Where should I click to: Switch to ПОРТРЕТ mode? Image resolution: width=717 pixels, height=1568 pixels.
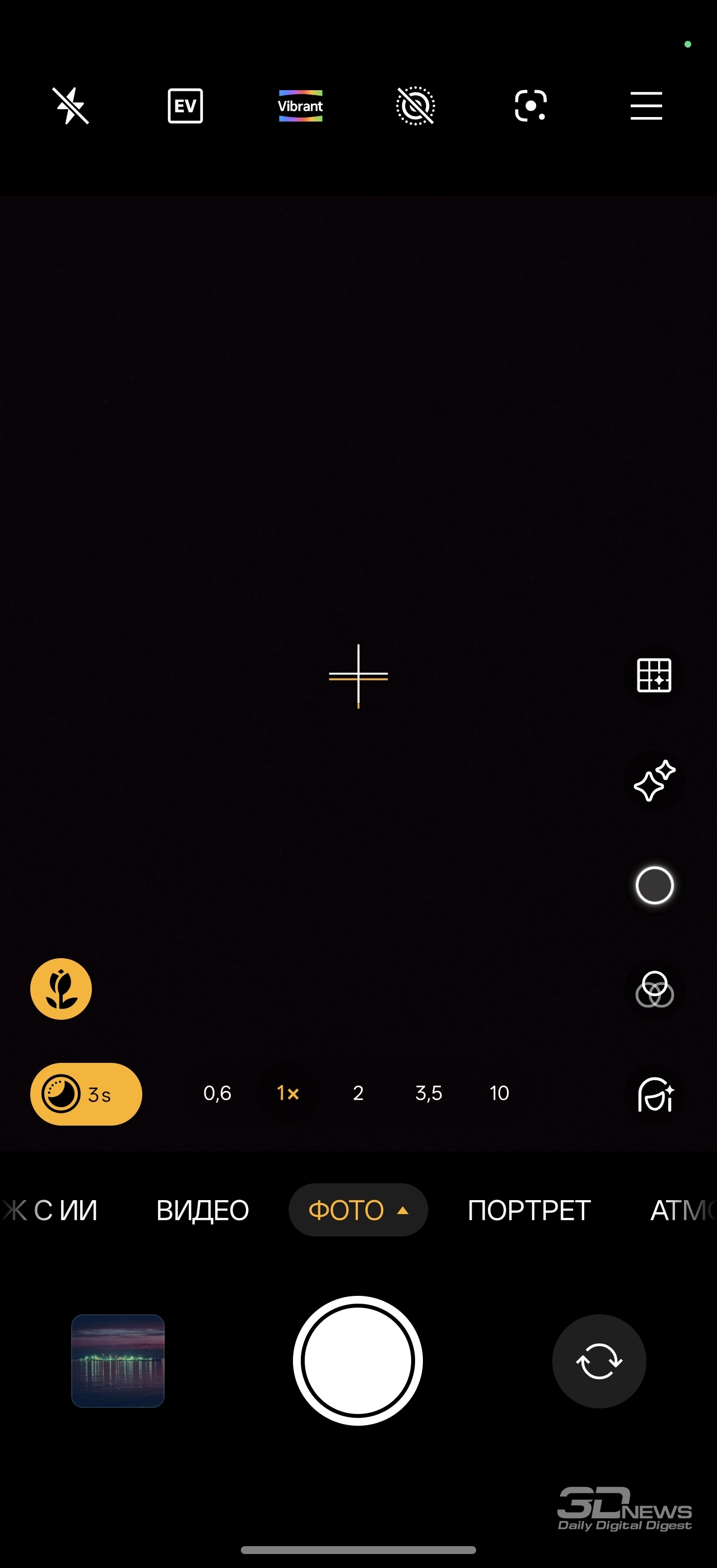529,1210
